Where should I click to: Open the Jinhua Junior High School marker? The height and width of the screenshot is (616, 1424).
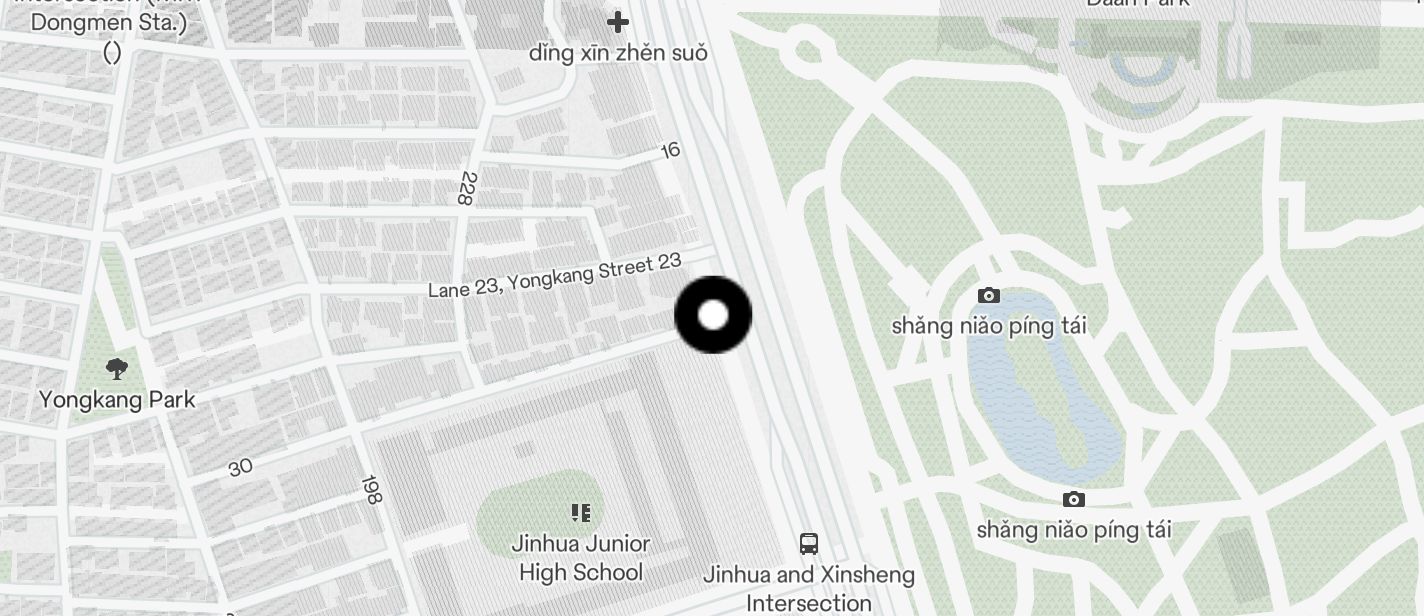click(581, 513)
